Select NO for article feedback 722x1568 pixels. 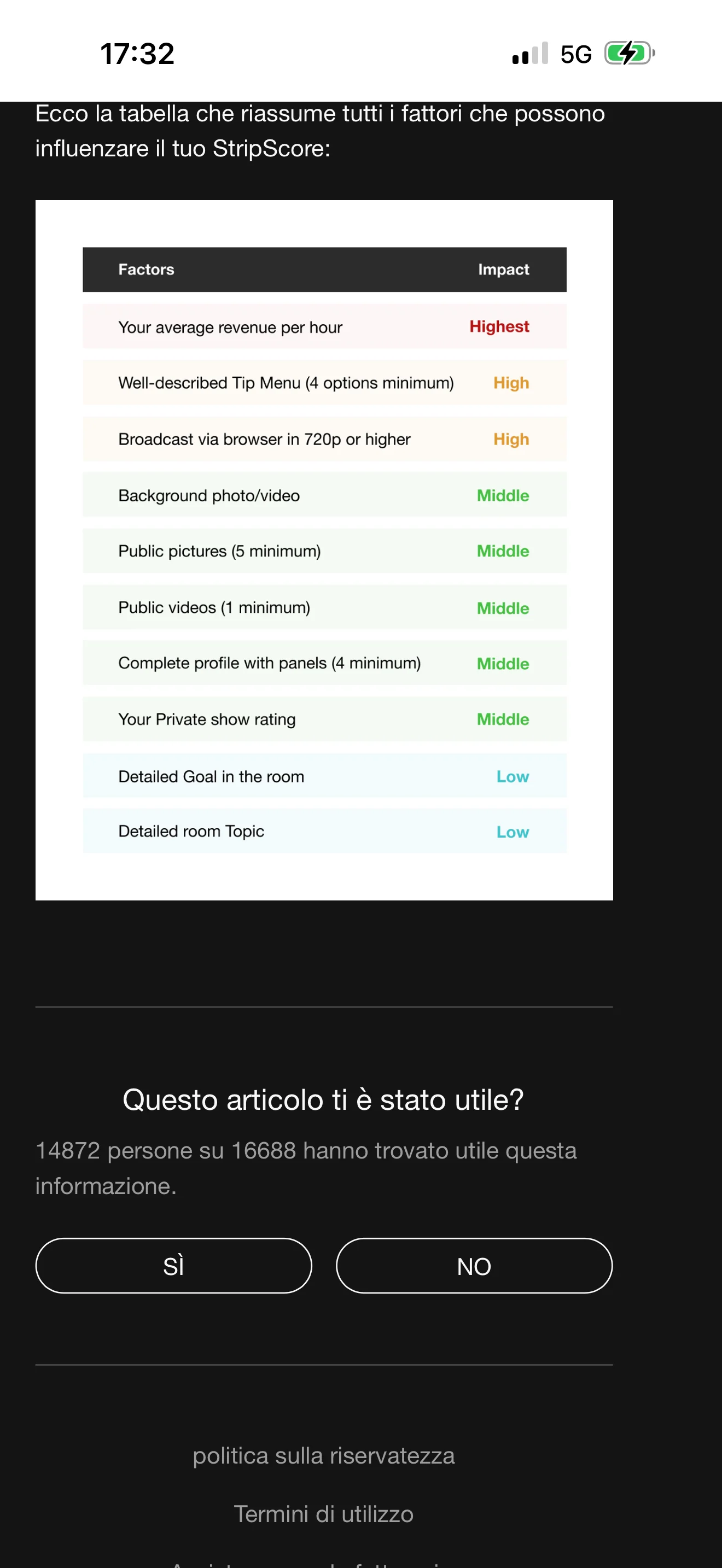(x=474, y=1266)
